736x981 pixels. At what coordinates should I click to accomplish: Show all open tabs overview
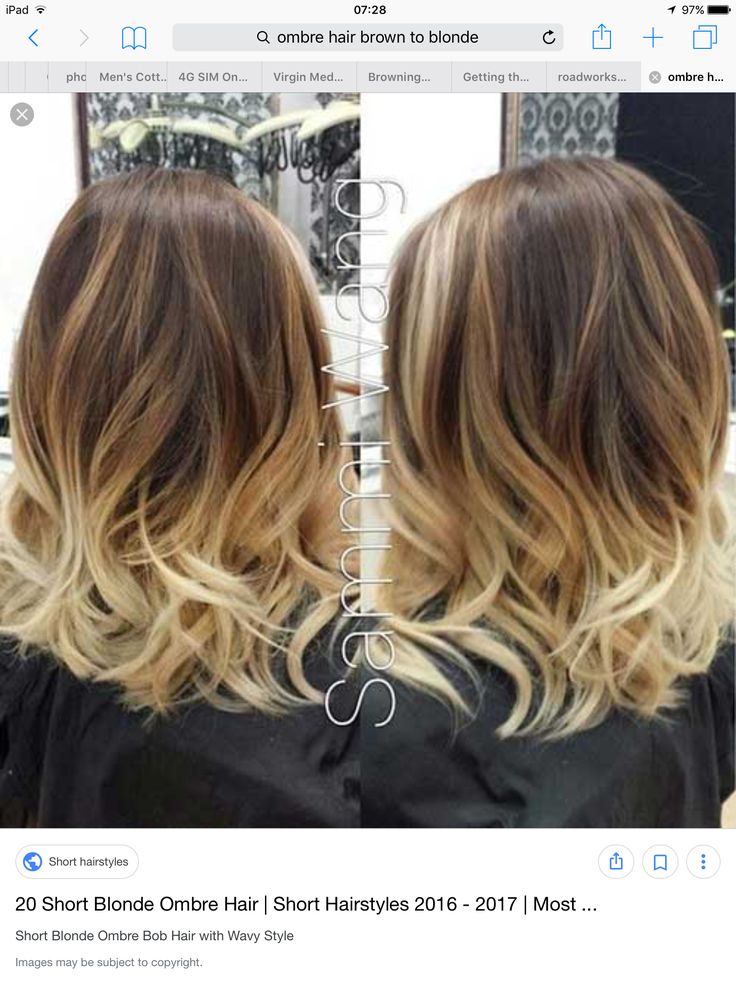click(705, 38)
